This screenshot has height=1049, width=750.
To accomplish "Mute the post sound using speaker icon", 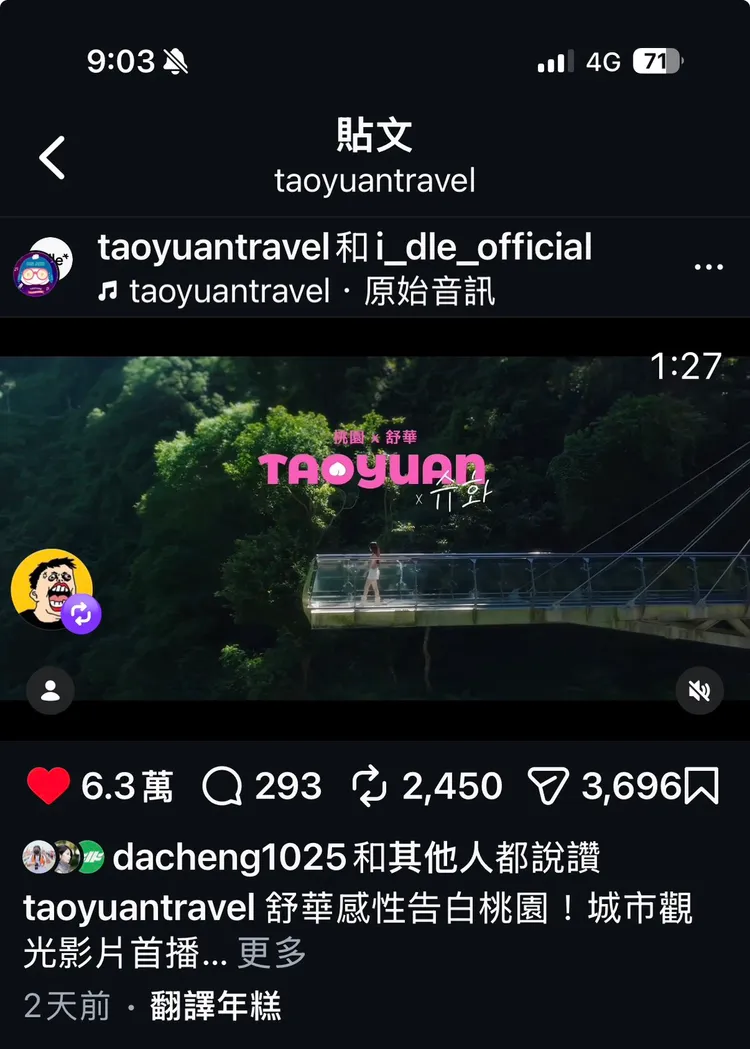I will click(x=700, y=690).
